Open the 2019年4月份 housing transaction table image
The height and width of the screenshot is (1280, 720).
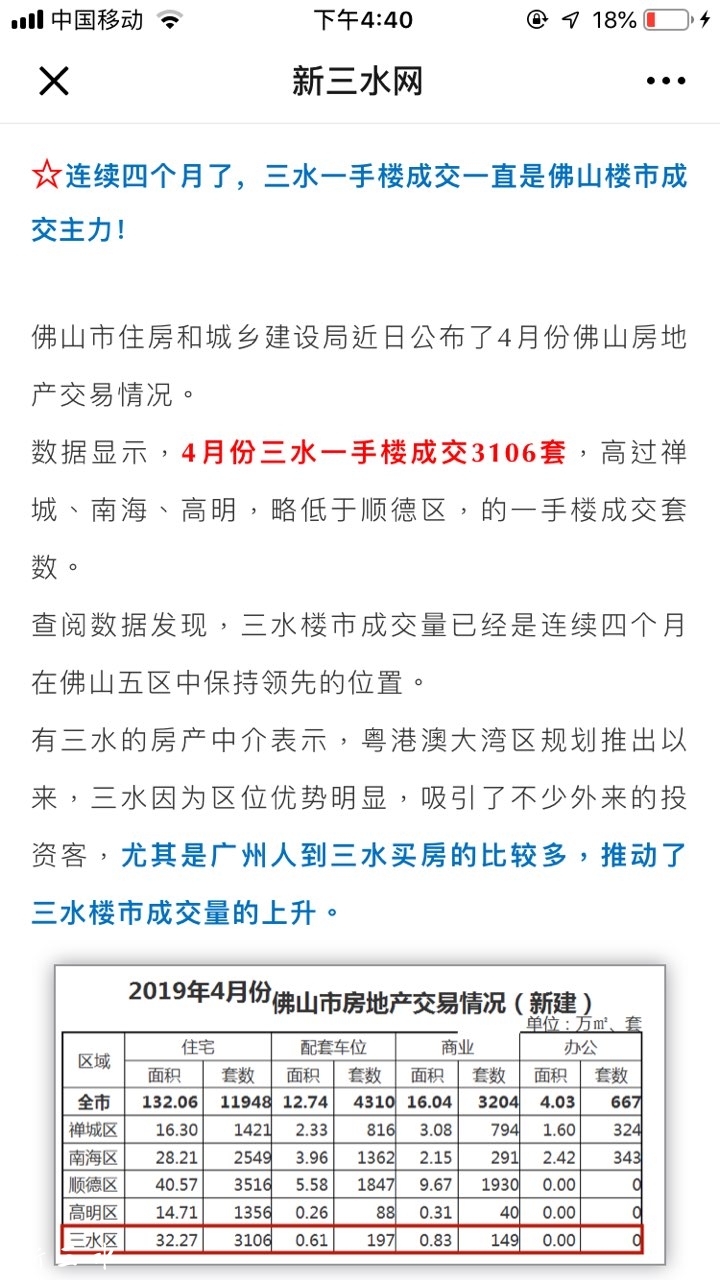coord(360,1110)
